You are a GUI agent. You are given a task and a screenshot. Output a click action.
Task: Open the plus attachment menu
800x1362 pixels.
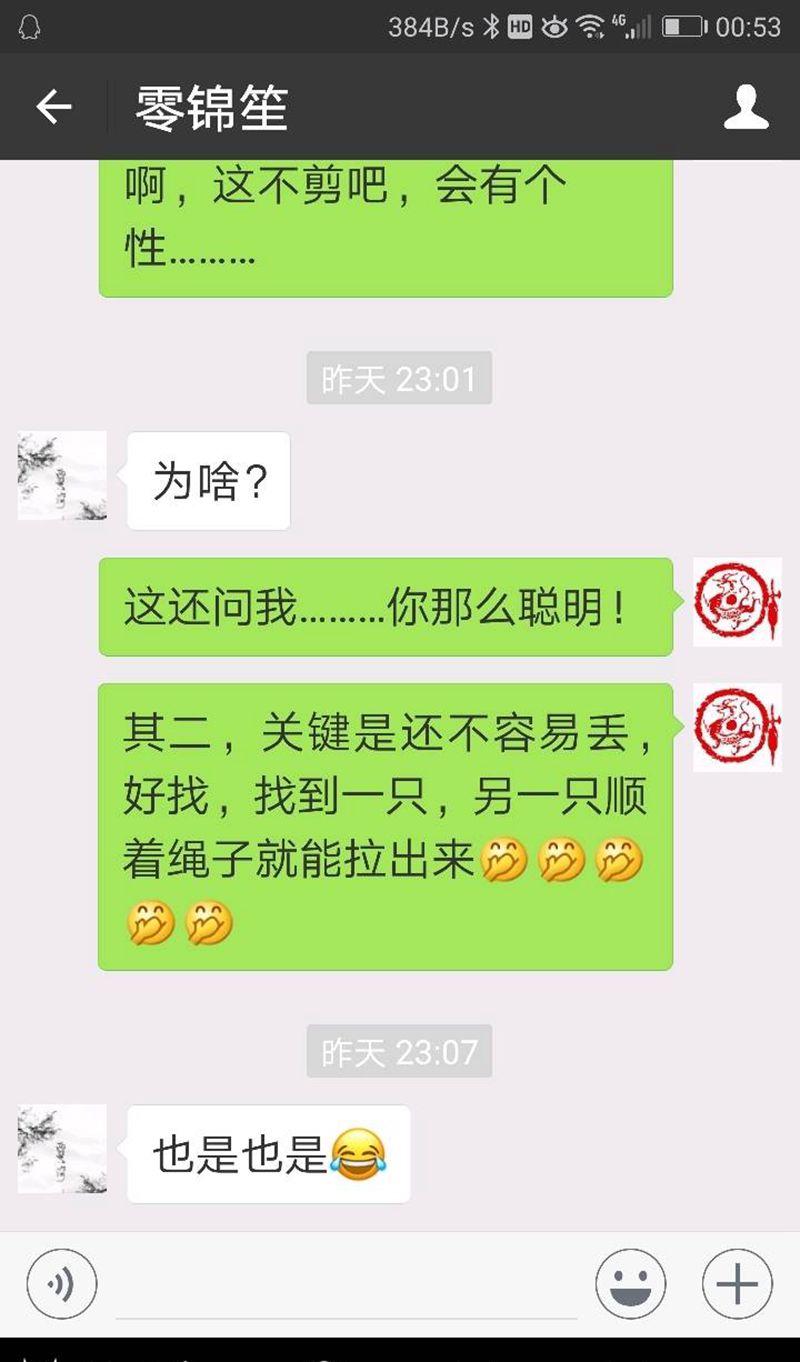[737, 1284]
